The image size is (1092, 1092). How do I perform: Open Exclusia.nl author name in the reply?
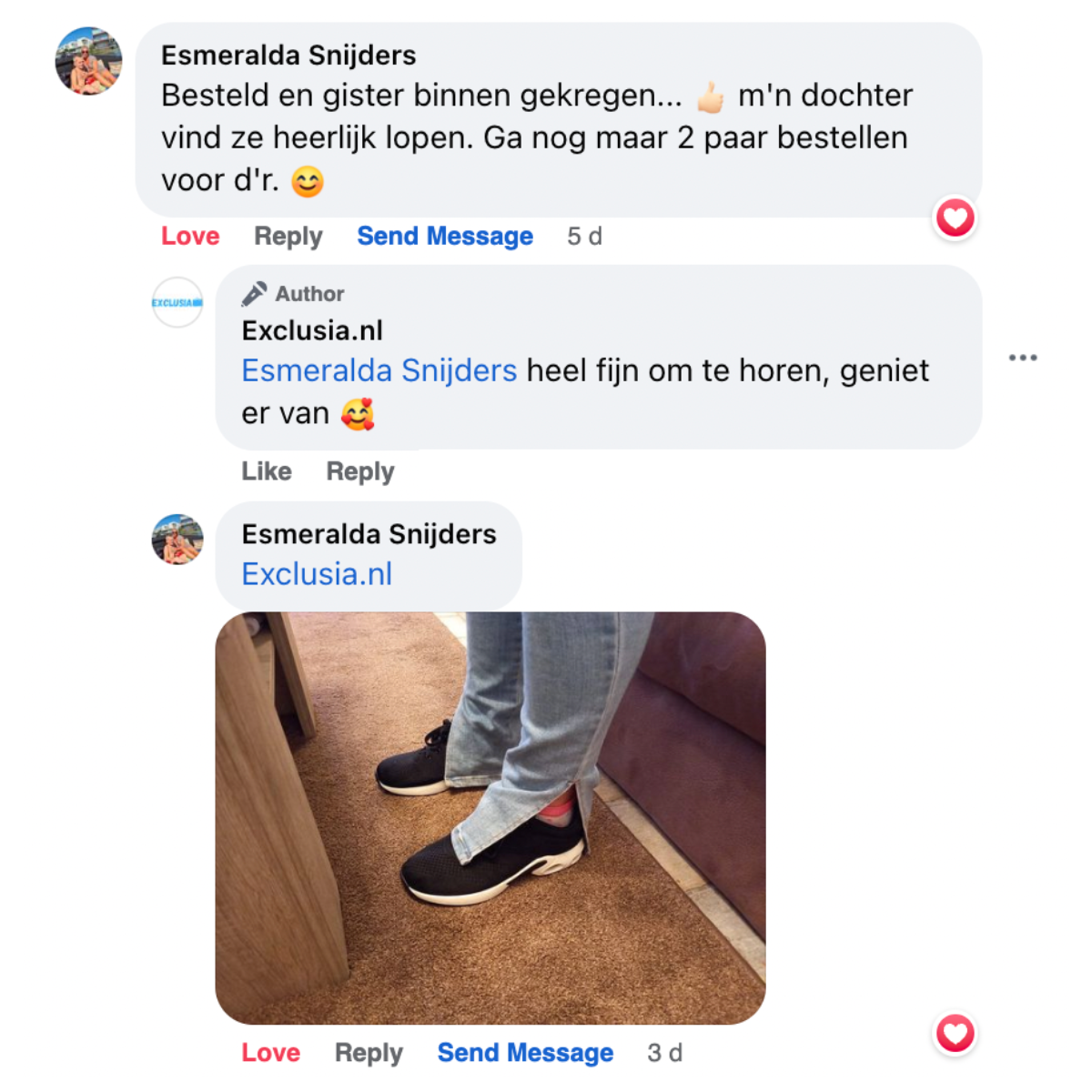(312, 330)
